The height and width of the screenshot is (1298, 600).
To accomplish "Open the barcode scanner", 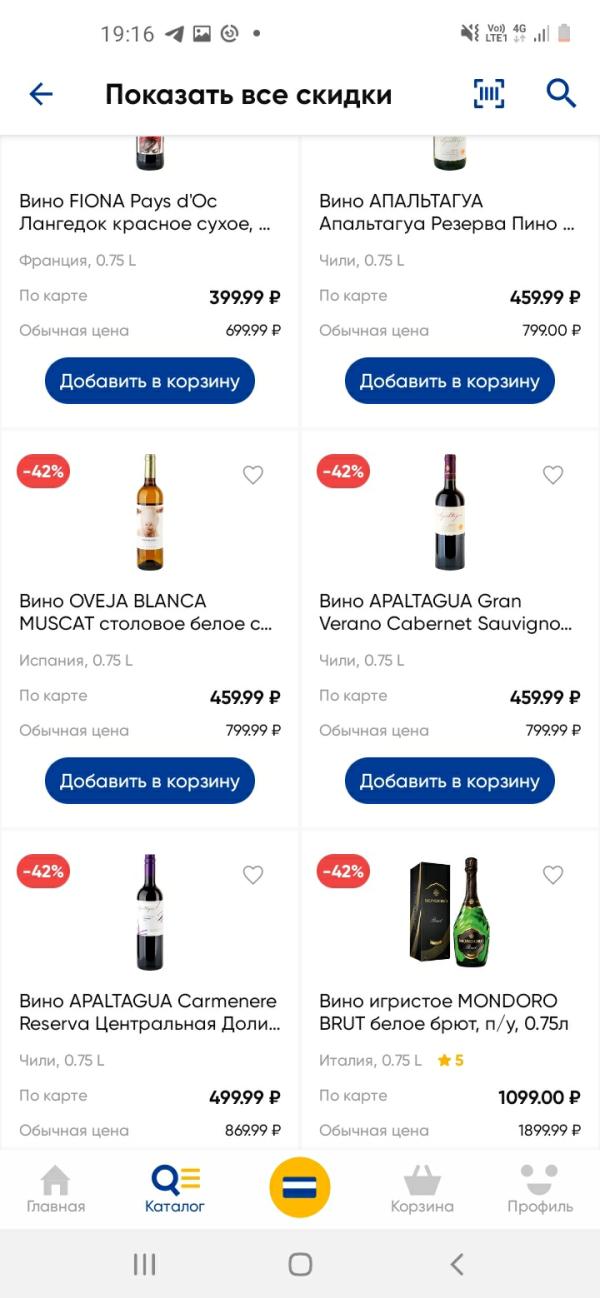I will click(x=489, y=94).
